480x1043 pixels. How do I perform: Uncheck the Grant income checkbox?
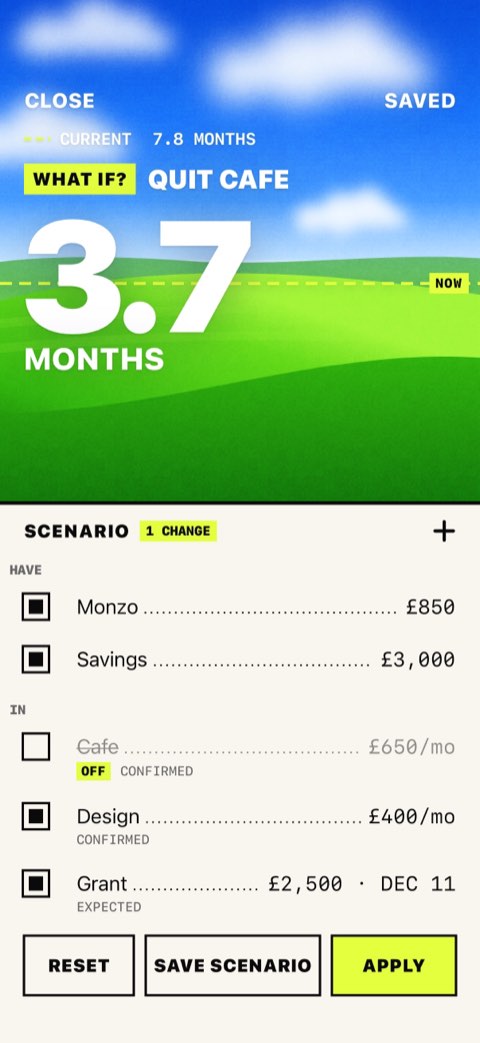point(36,883)
